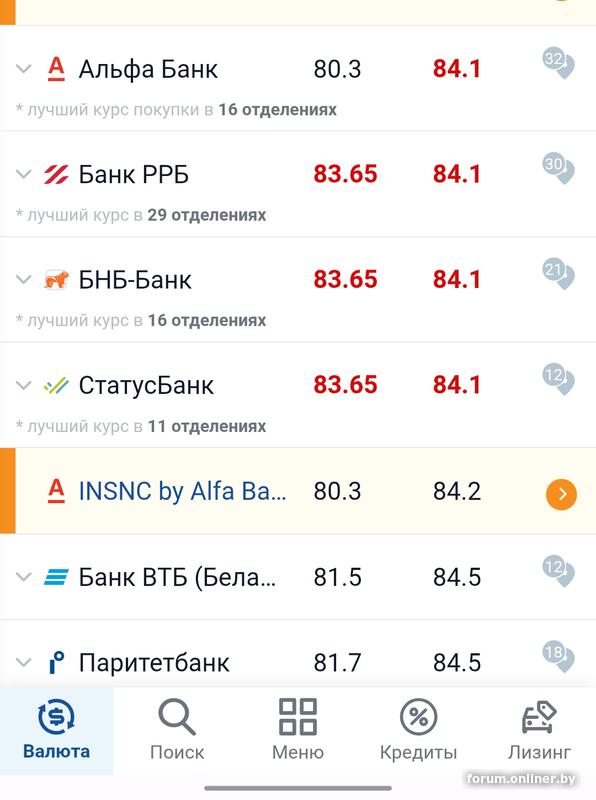This screenshot has height=800, width=596.
Task: Show Альфа Банк branches map icon
Action: (x=558, y=64)
